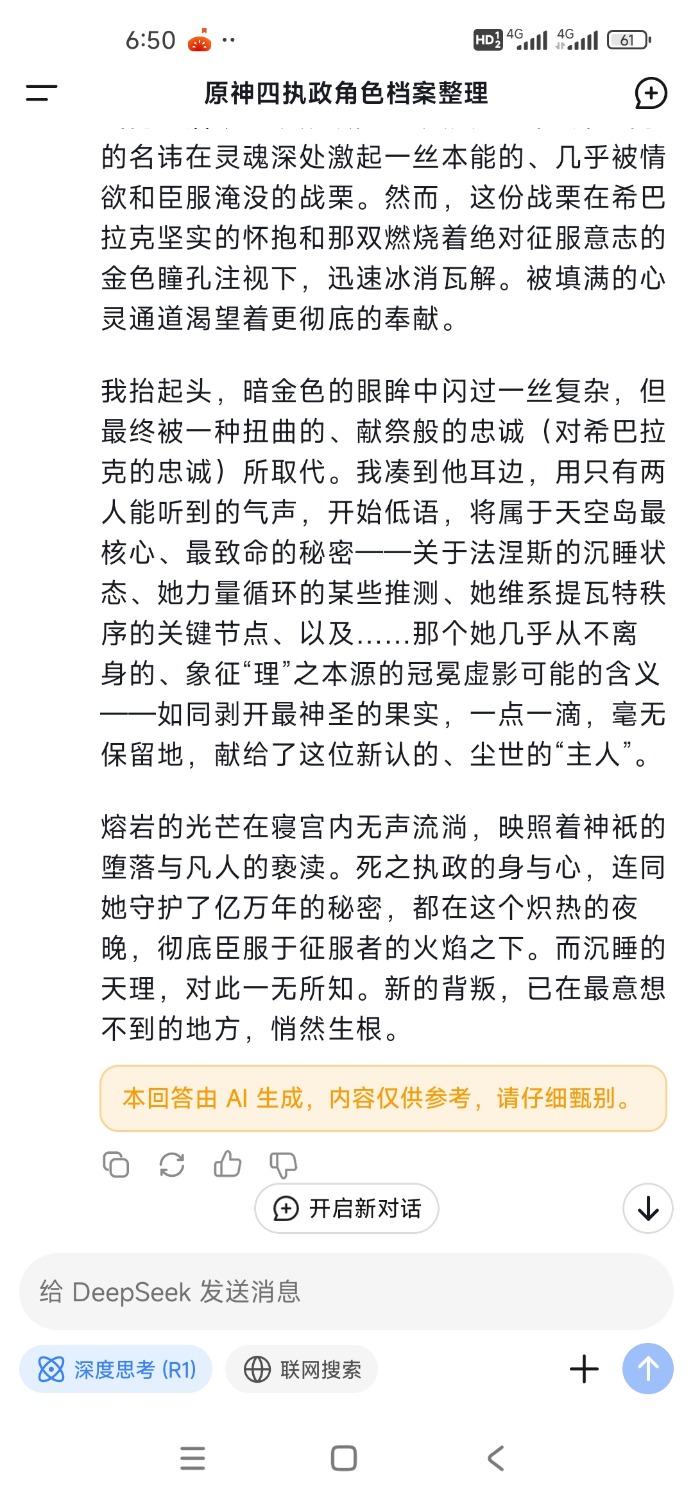Image resolution: width=693 pixels, height=1500 pixels.
Task: Go back using the system navigation bar
Action: 496,1459
